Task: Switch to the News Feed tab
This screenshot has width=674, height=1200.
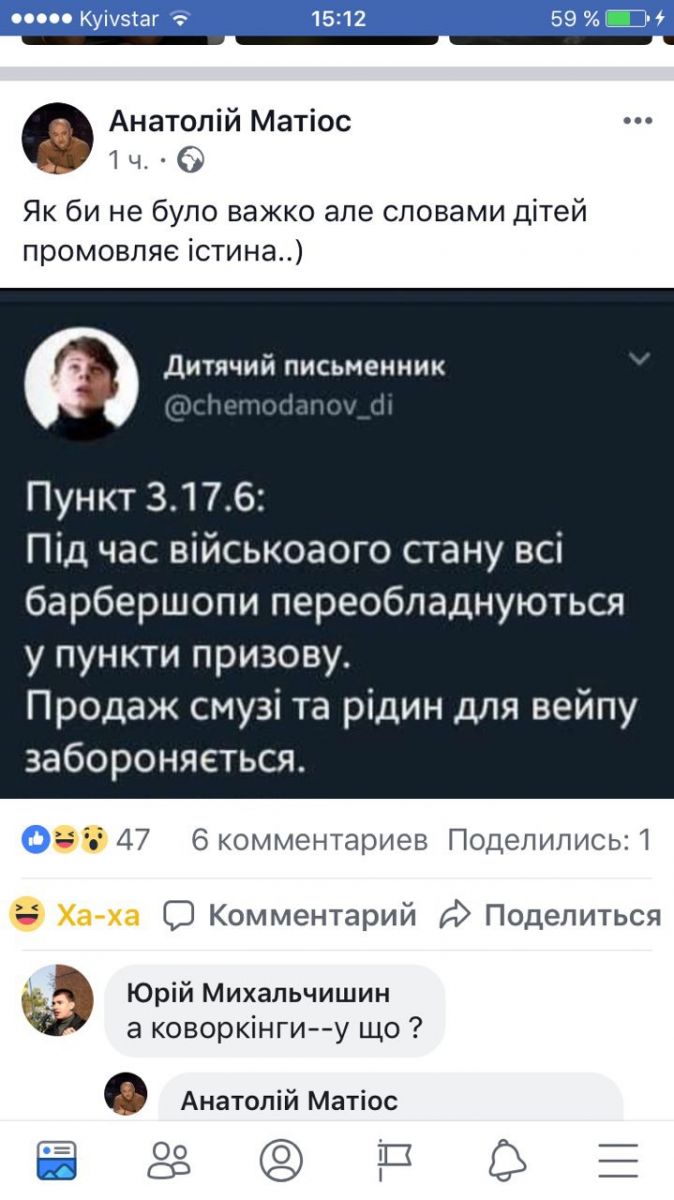Action: coord(57,1161)
